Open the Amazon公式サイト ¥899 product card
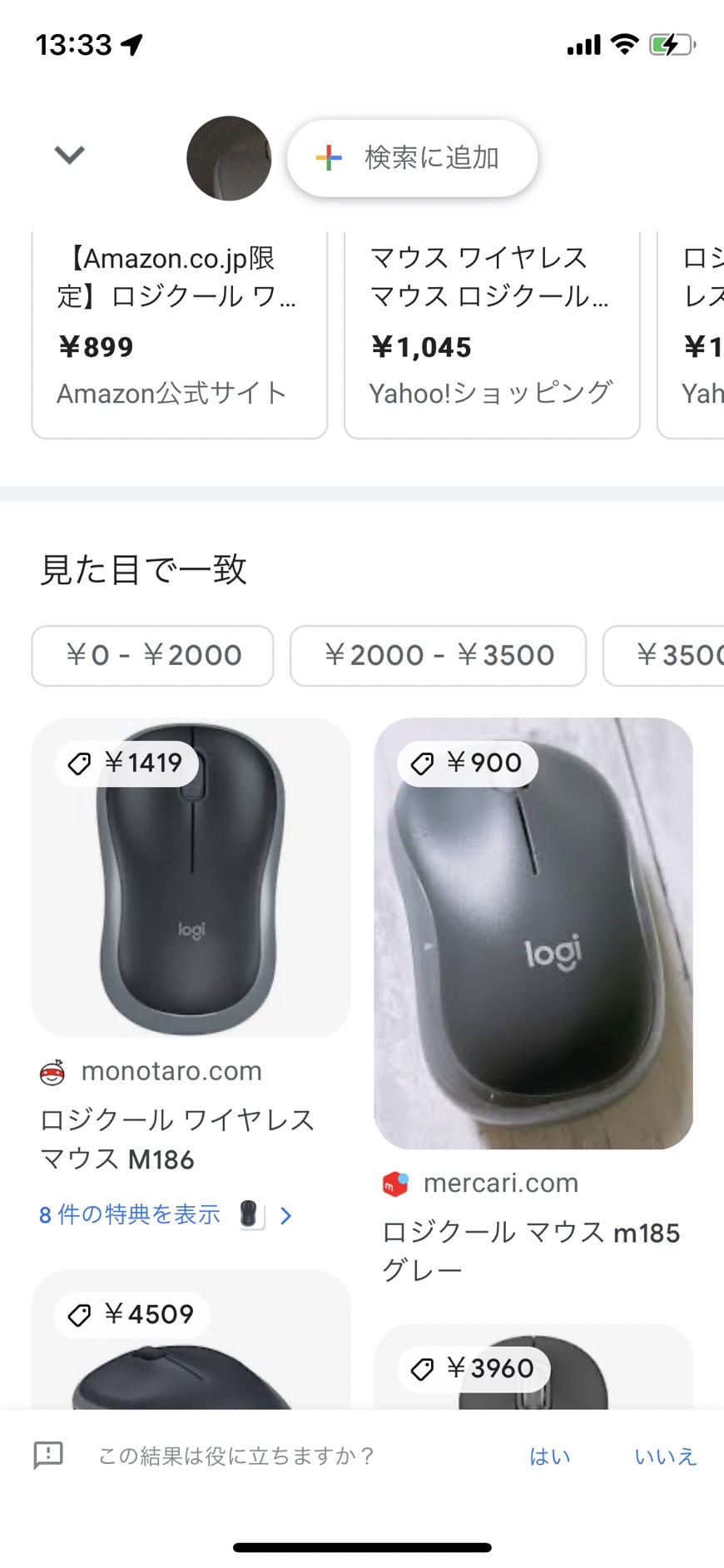The image size is (724, 1568). (179, 333)
